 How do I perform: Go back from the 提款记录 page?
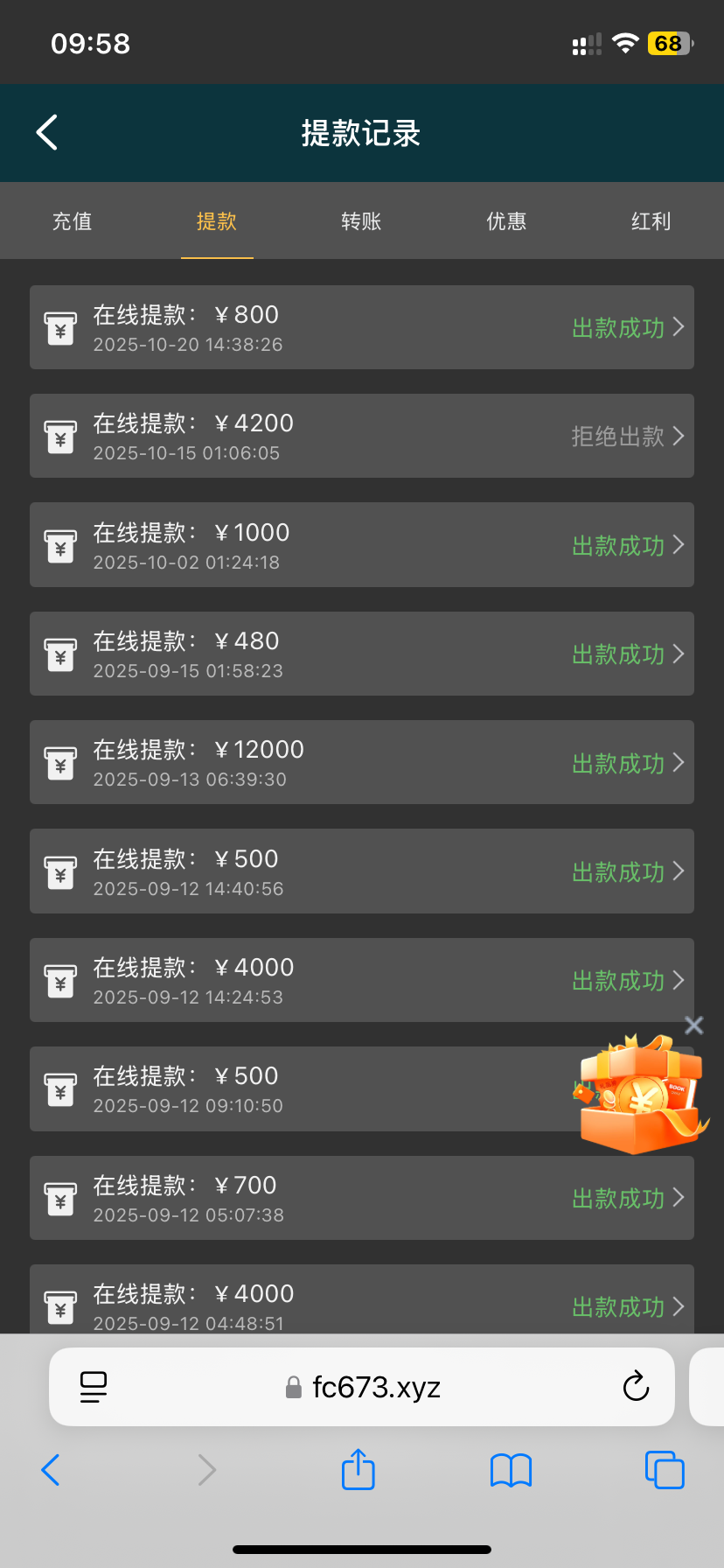(x=47, y=133)
